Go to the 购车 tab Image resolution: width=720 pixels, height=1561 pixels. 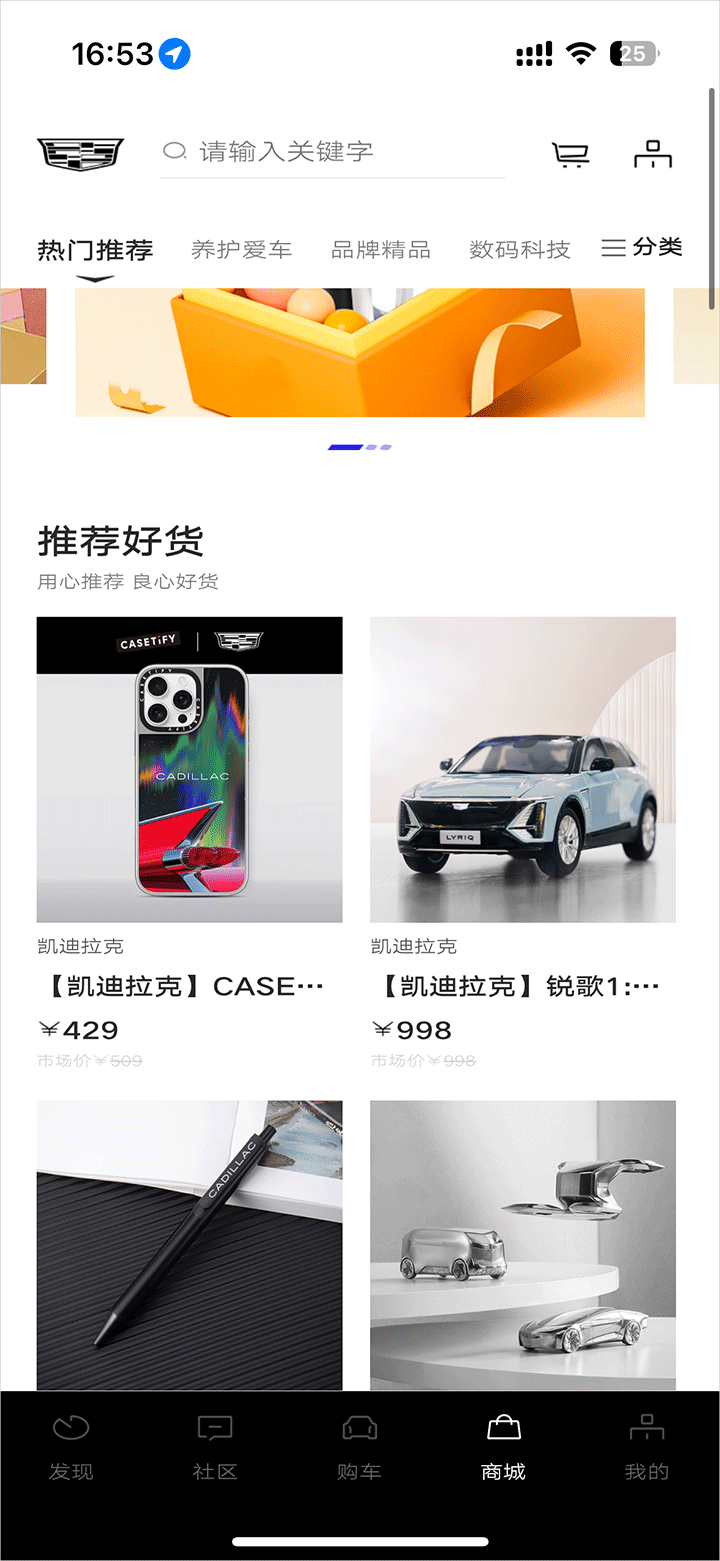coord(359,1448)
